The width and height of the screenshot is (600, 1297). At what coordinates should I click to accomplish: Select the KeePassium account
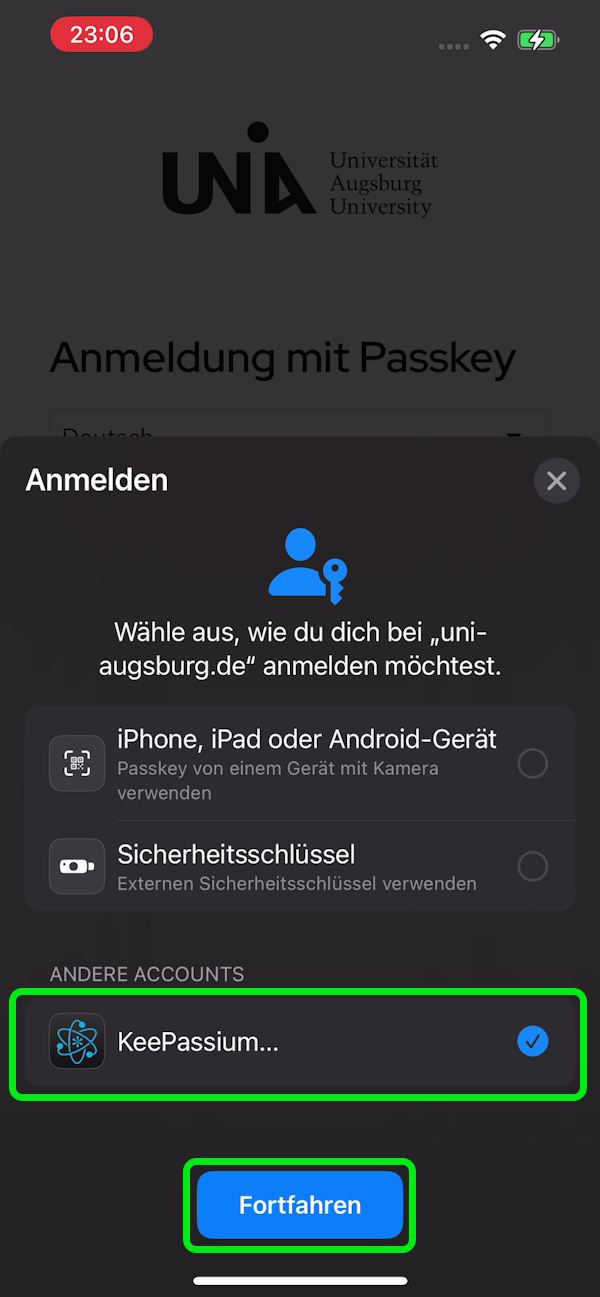300,1042
